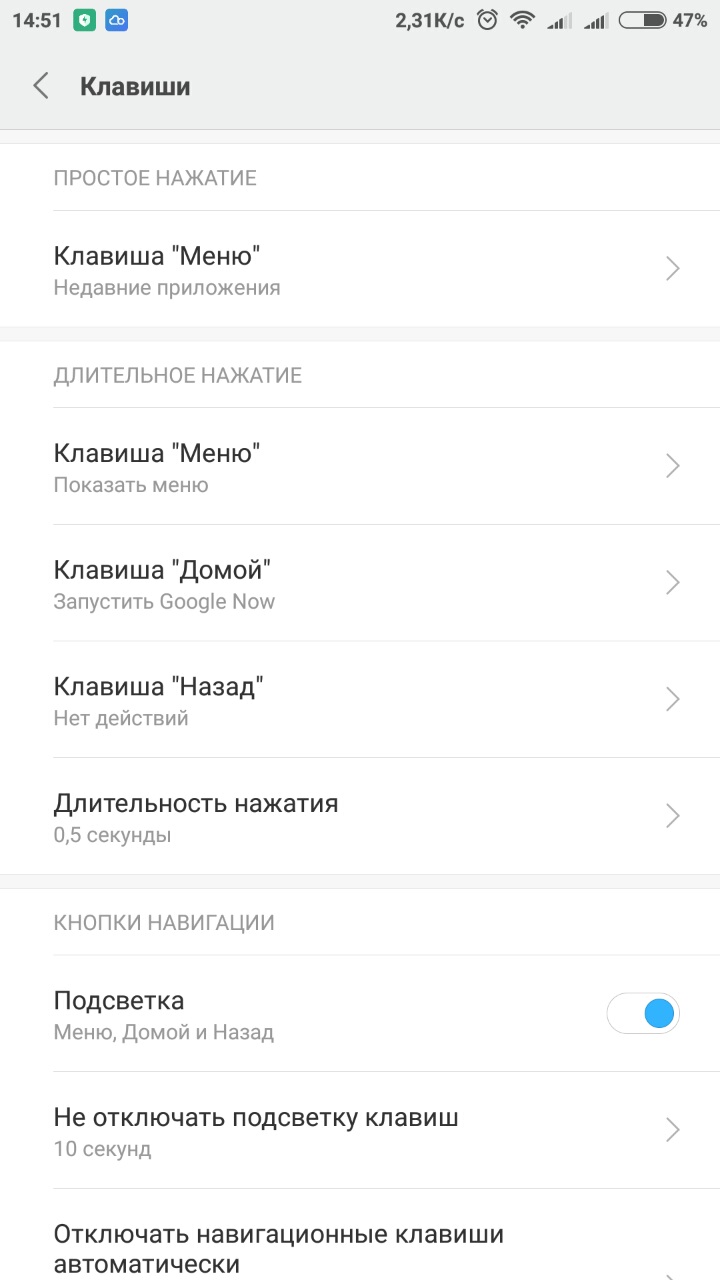Open Отключать навигационные клавиши автоматически
The width and height of the screenshot is (720, 1280).
pos(360,1236)
